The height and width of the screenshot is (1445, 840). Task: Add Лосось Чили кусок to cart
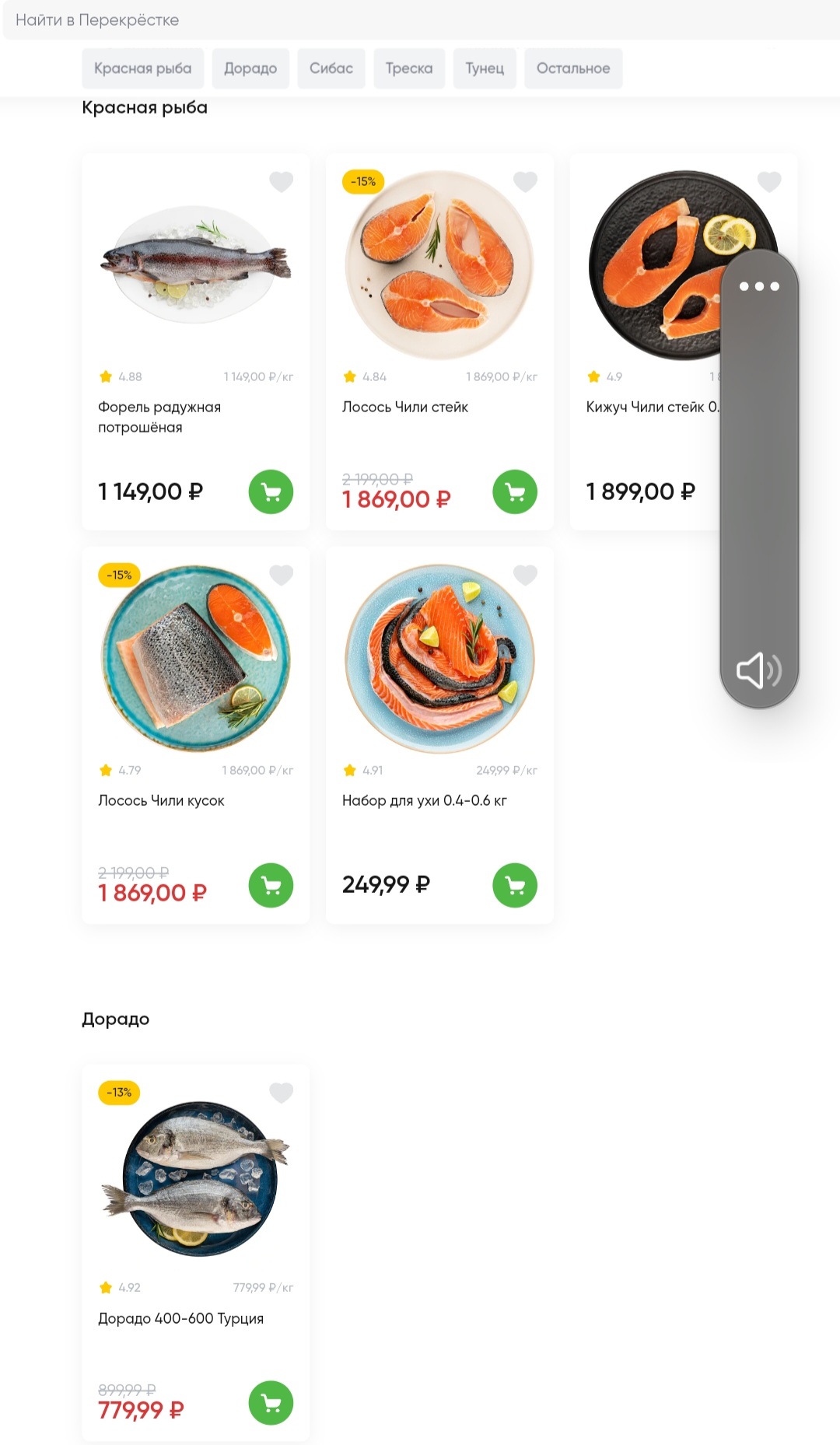coord(271,885)
